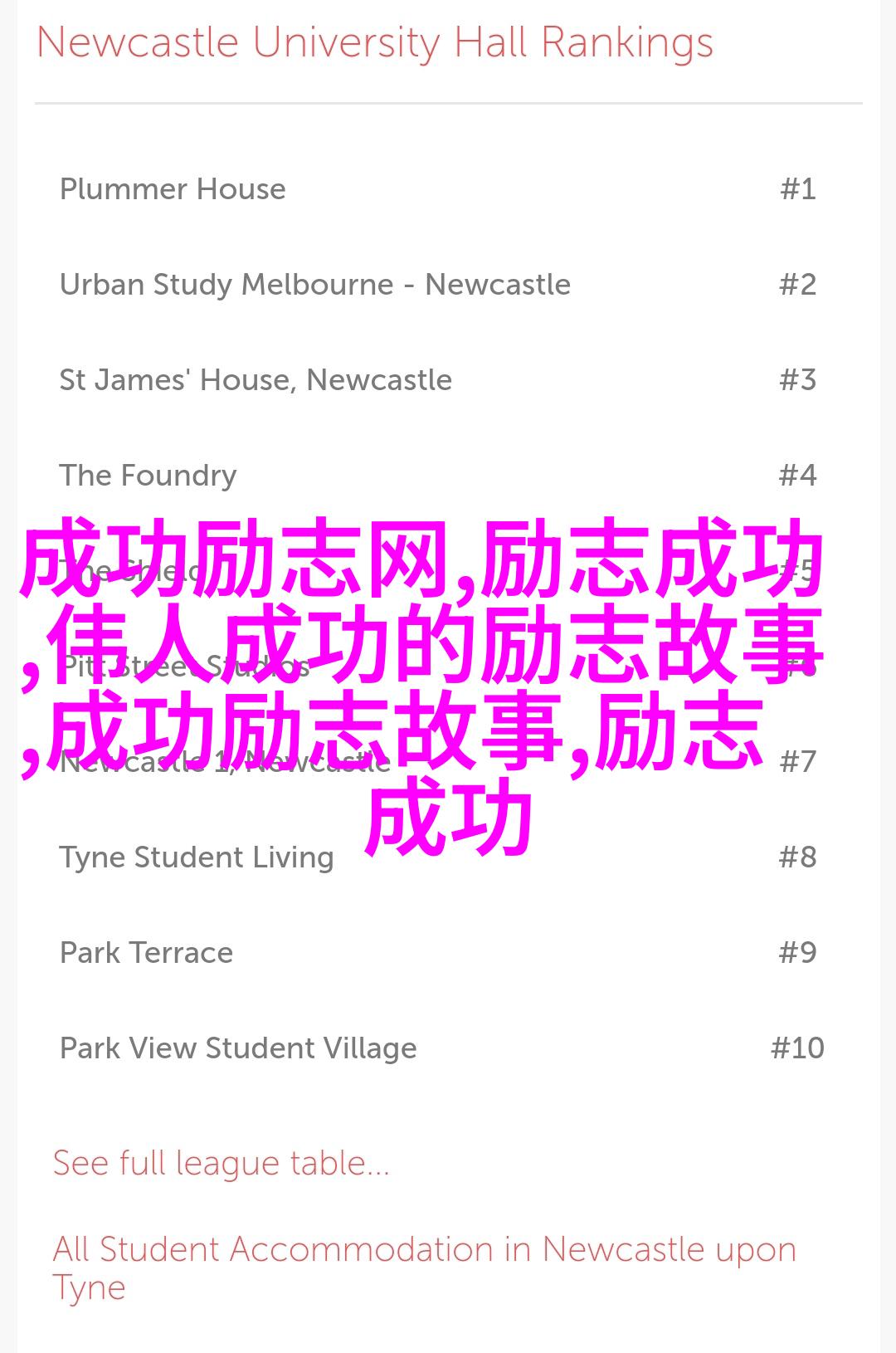
Task: Open The Foundry ranking entry
Action: pyautogui.click(x=148, y=476)
